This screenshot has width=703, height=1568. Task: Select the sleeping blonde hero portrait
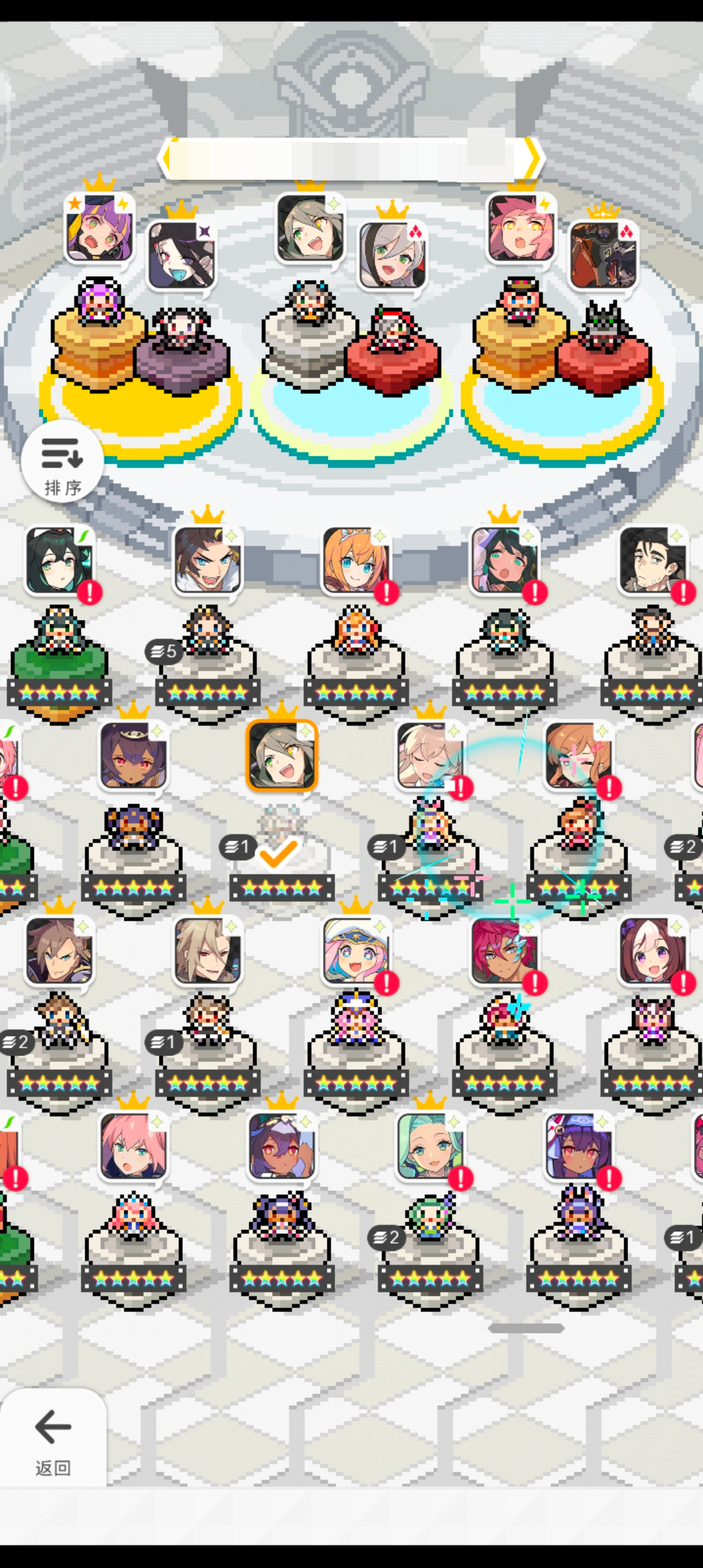click(x=430, y=756)
